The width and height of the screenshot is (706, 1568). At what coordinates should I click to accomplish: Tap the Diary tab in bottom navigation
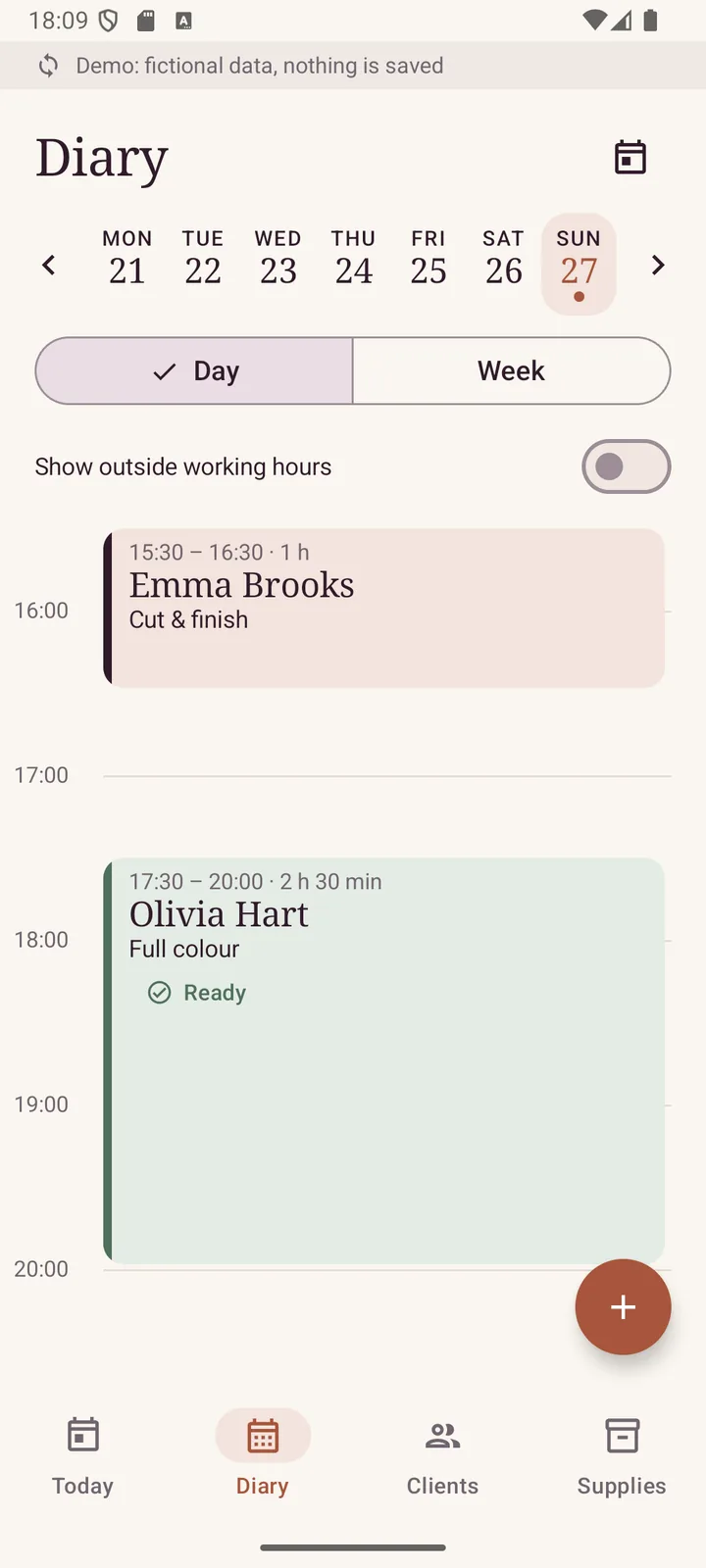click(x=263, y=1456)
